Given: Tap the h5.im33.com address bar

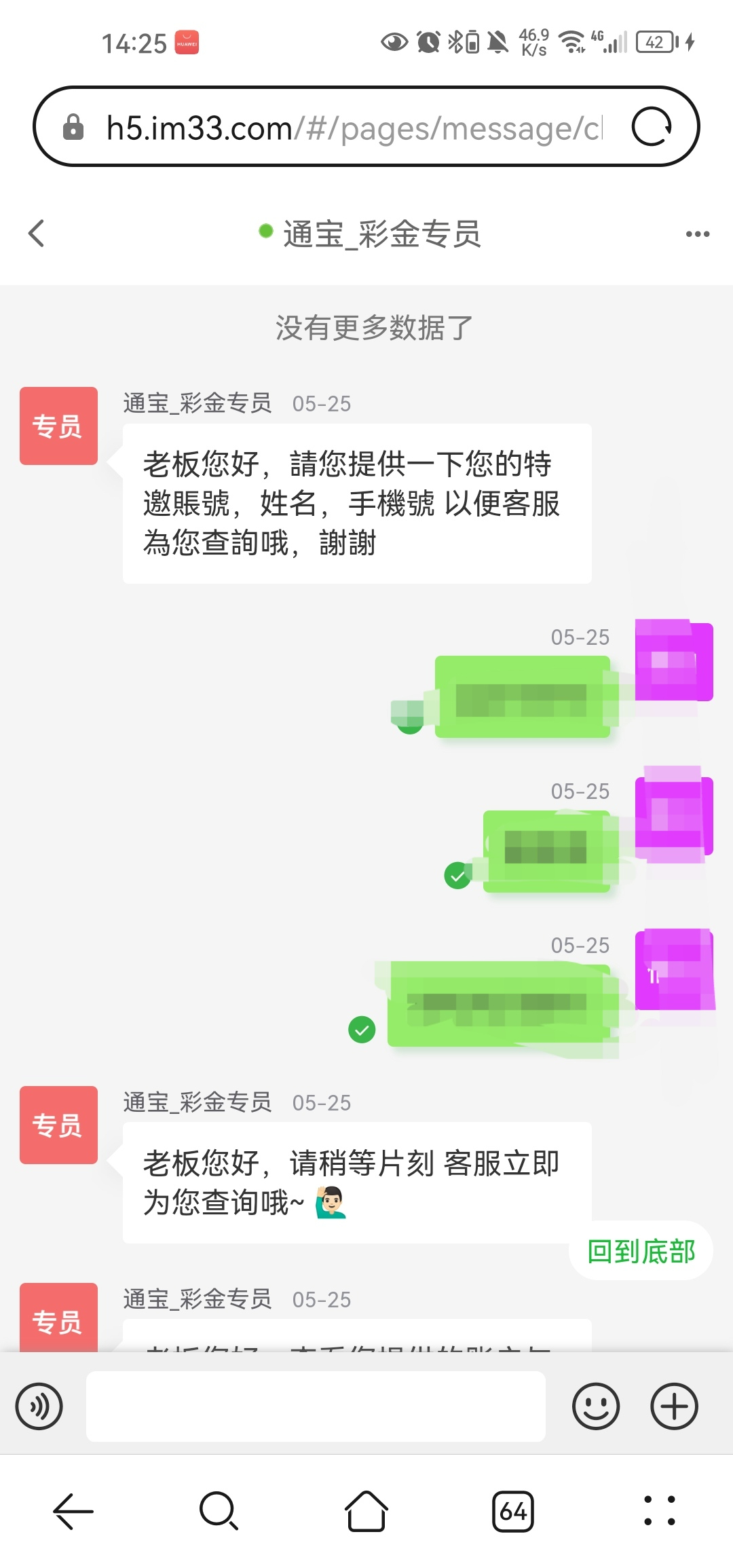Looking at the screenshot, I should coord(353,128).
